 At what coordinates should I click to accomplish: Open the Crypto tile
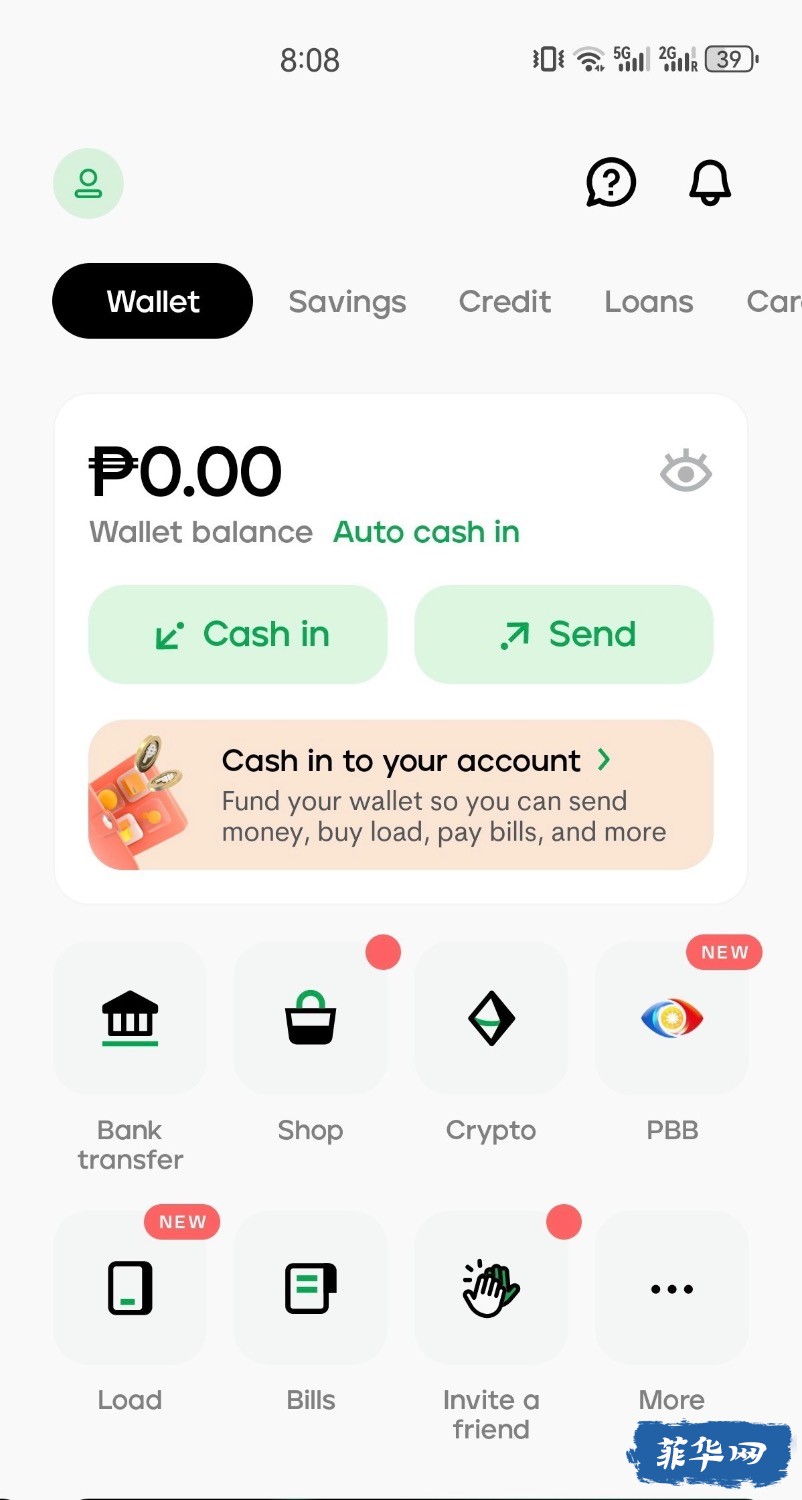tap(491, 1019)
